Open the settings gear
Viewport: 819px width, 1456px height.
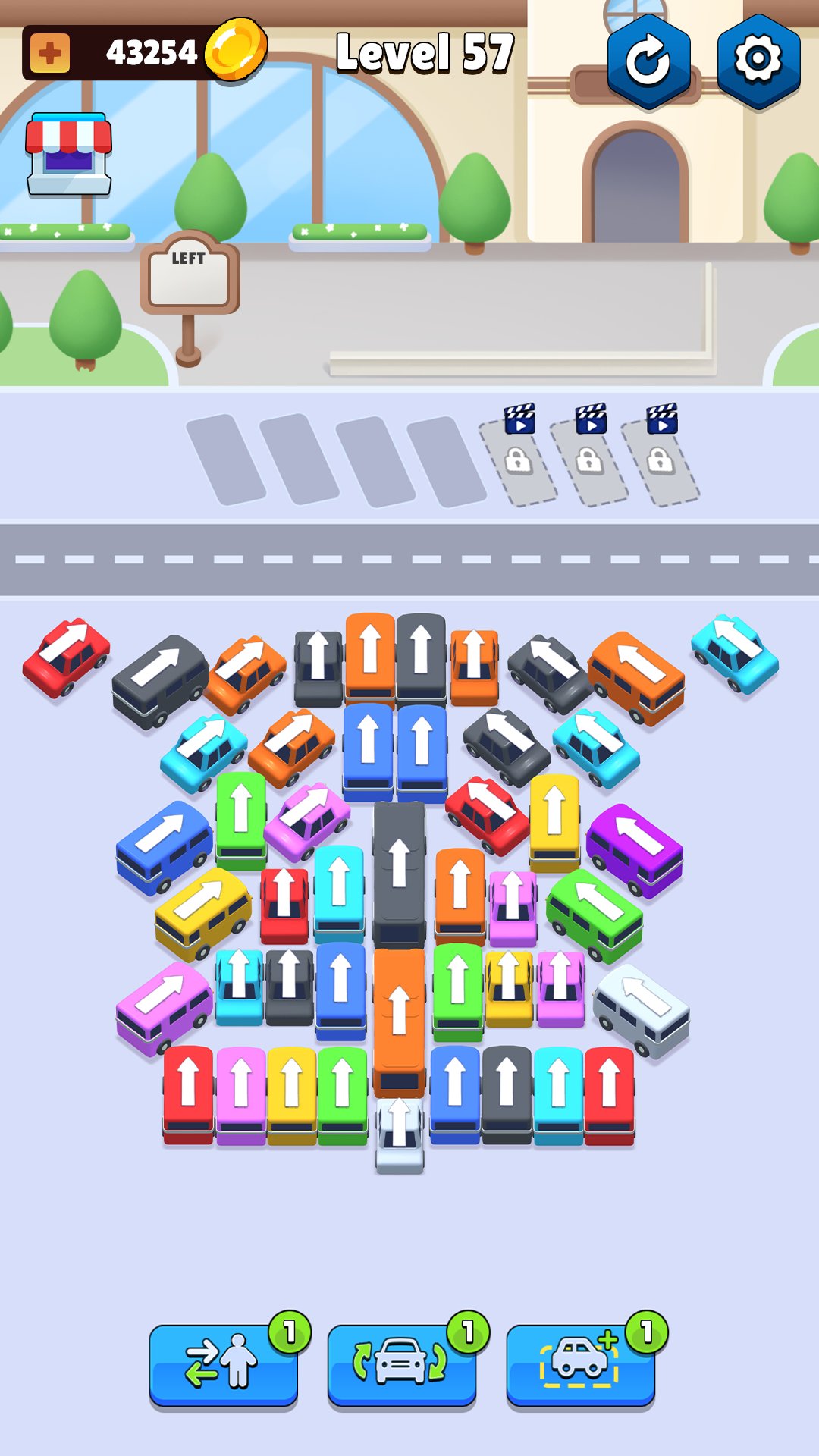tap(758, 60)
